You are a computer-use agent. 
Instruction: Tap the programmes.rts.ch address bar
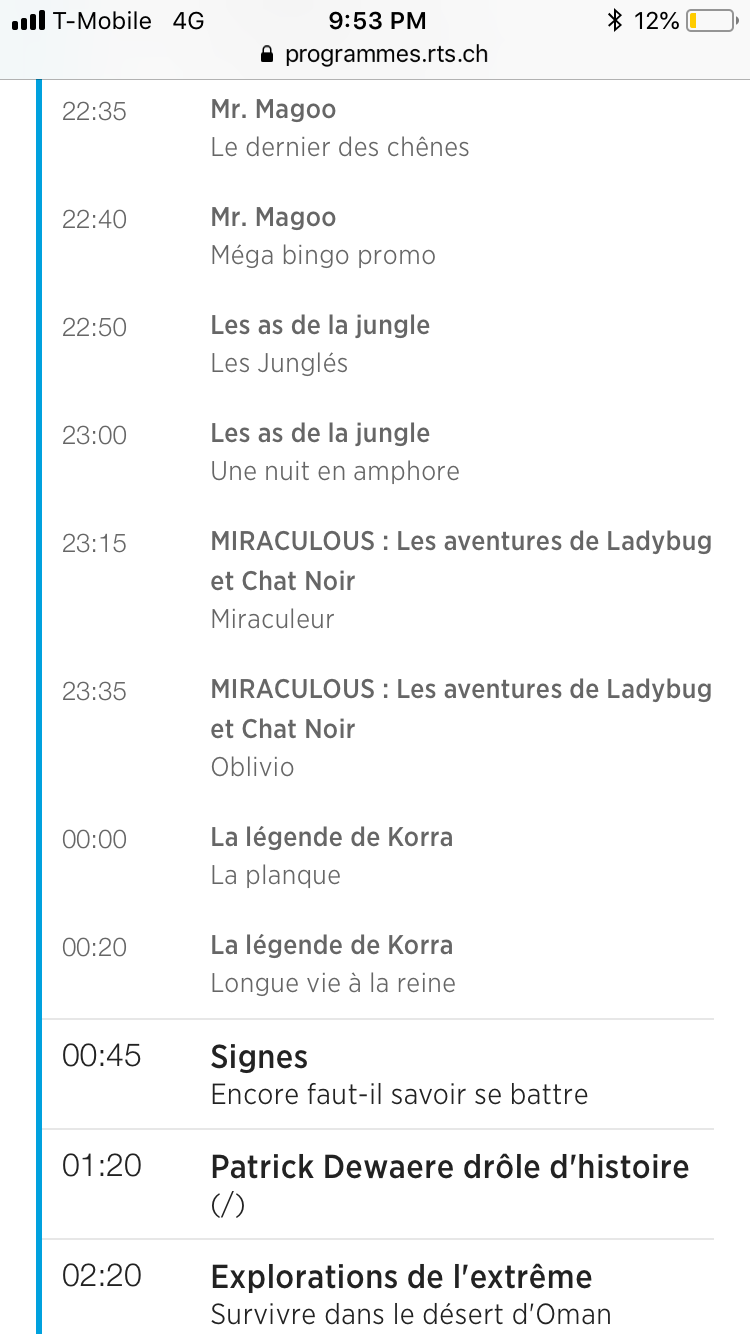click(375, 54)
